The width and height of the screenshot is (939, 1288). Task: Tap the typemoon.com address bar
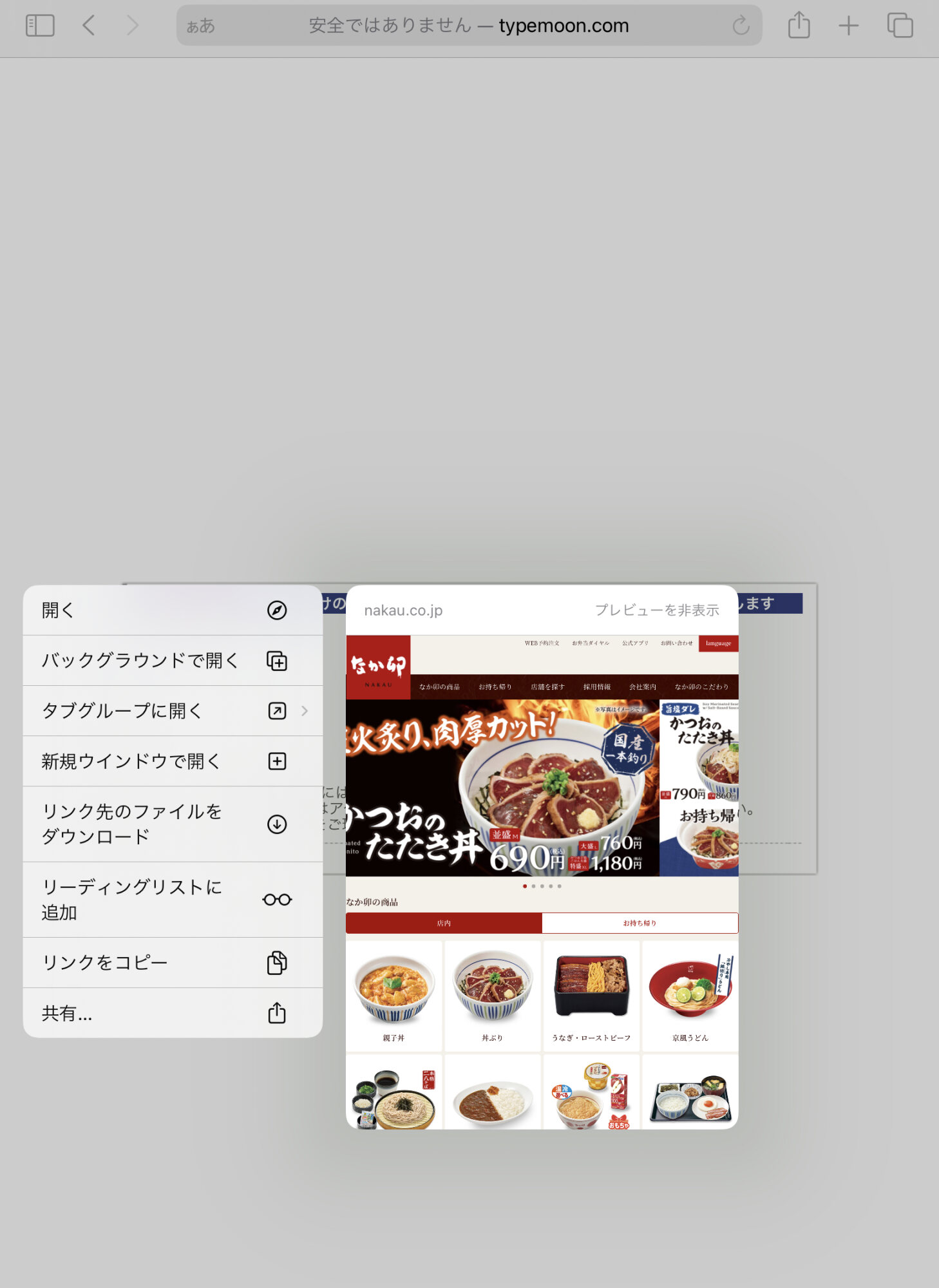(x=468, y=26)
